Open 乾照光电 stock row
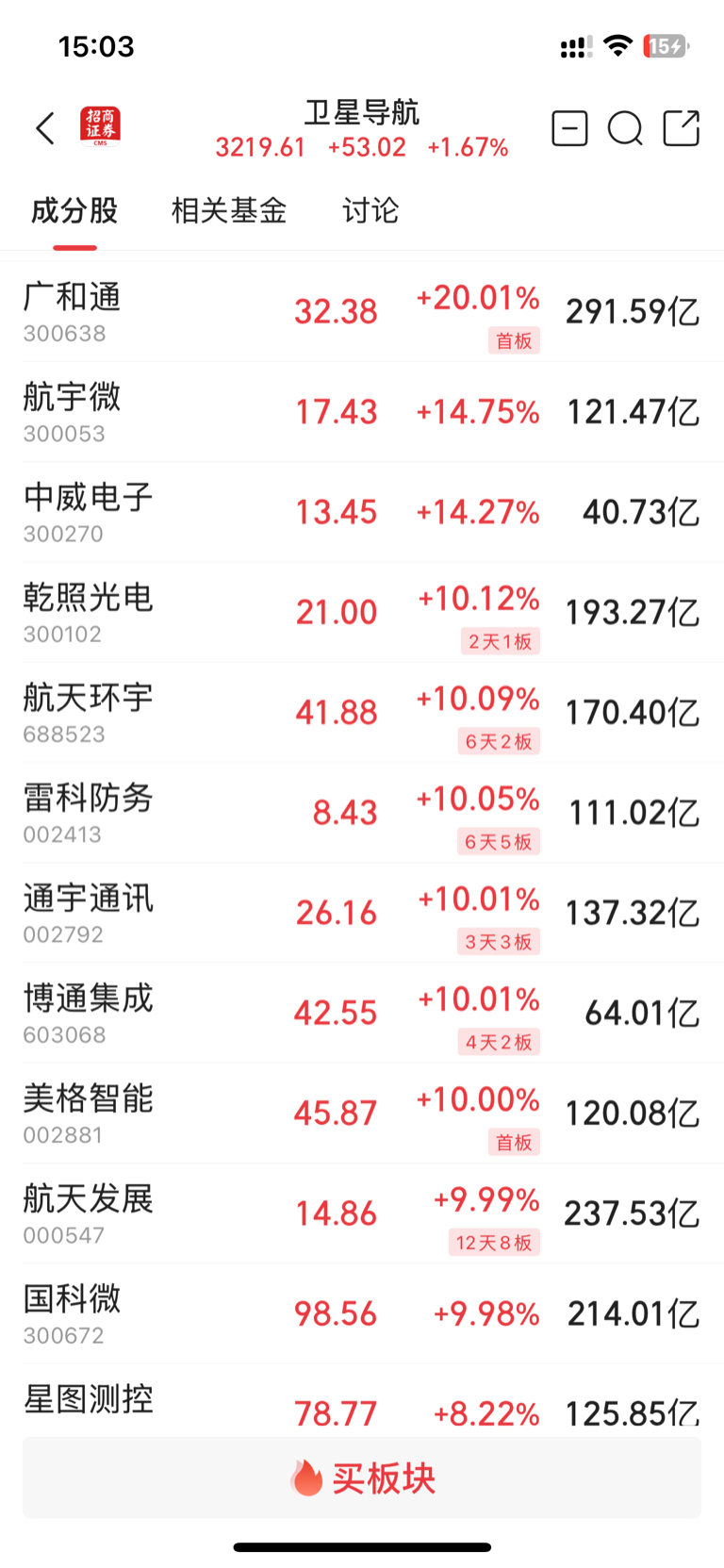The height and width of the screenshot is (1568, 724). coord(362,613)
